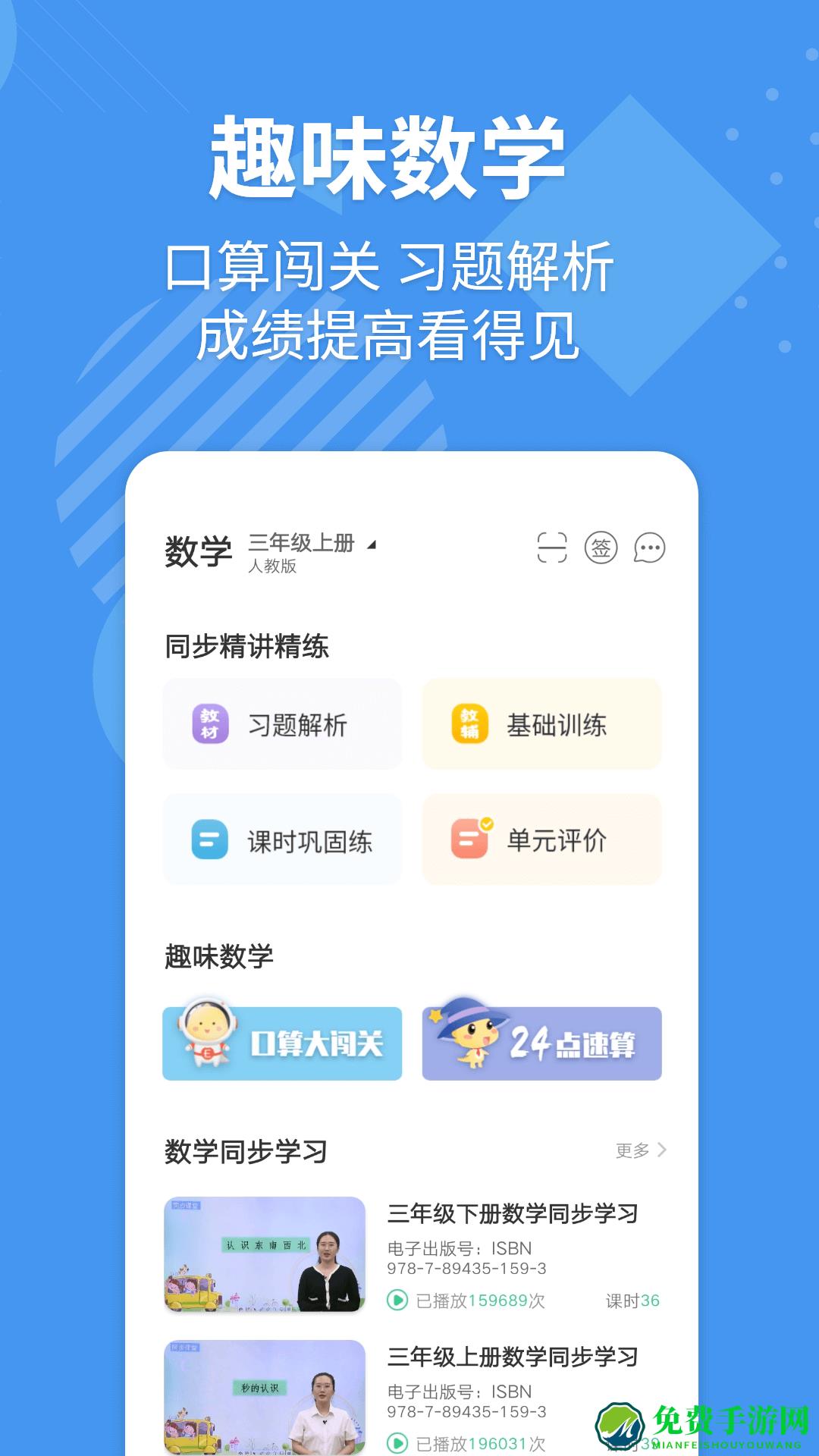Open 课时巩固练 practice icon

pyautogui.click(x=210, y=840)
